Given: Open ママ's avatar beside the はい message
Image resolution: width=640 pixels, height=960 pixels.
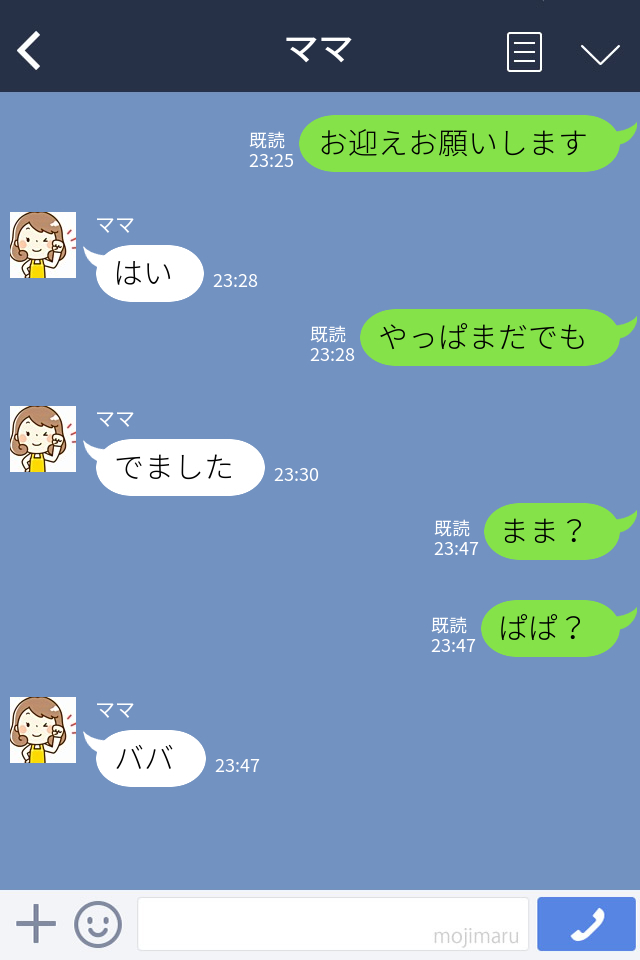Looking at the screenshot, I should click(x=43, y=245).
